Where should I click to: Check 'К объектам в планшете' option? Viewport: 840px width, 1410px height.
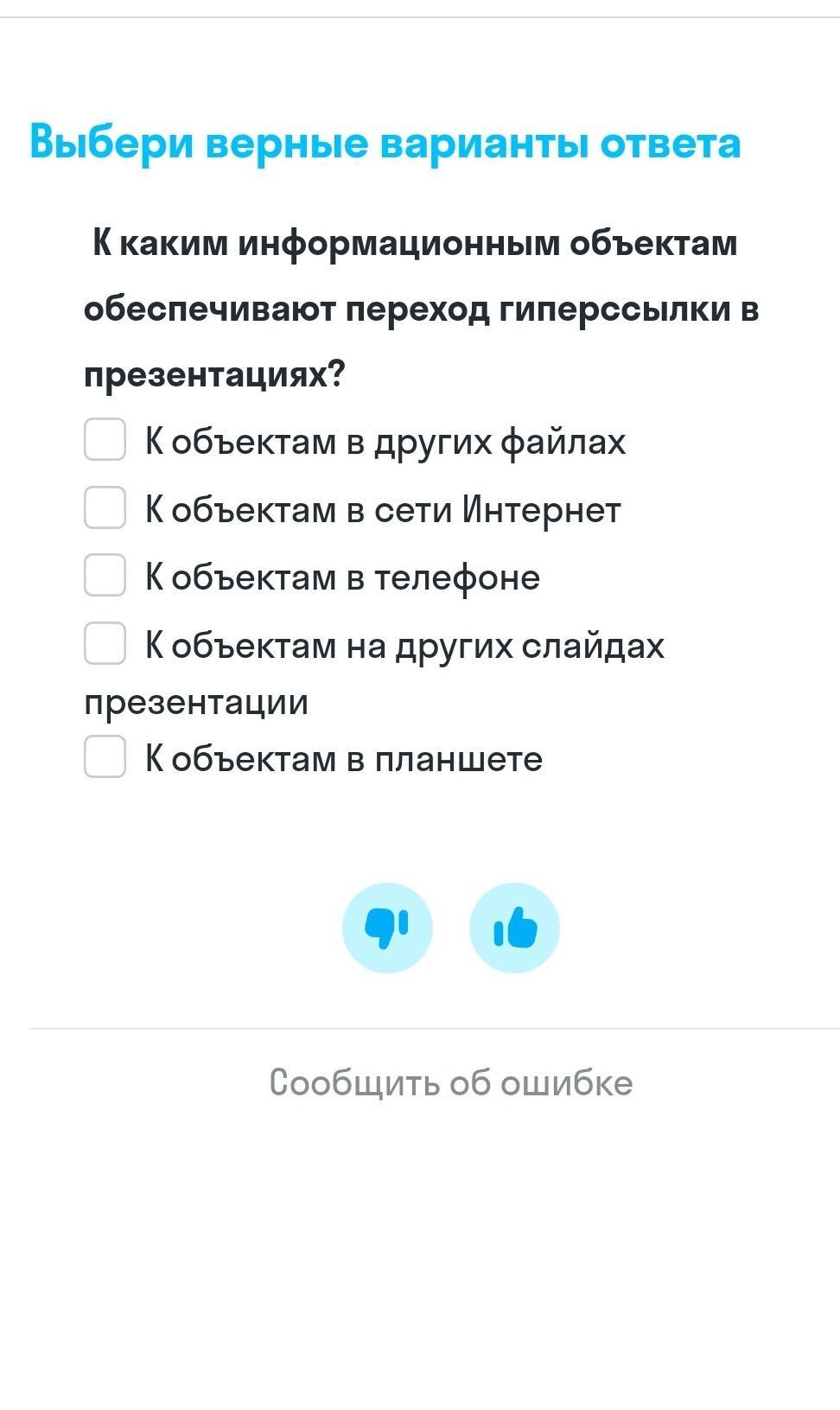click(x=105, y=756)
